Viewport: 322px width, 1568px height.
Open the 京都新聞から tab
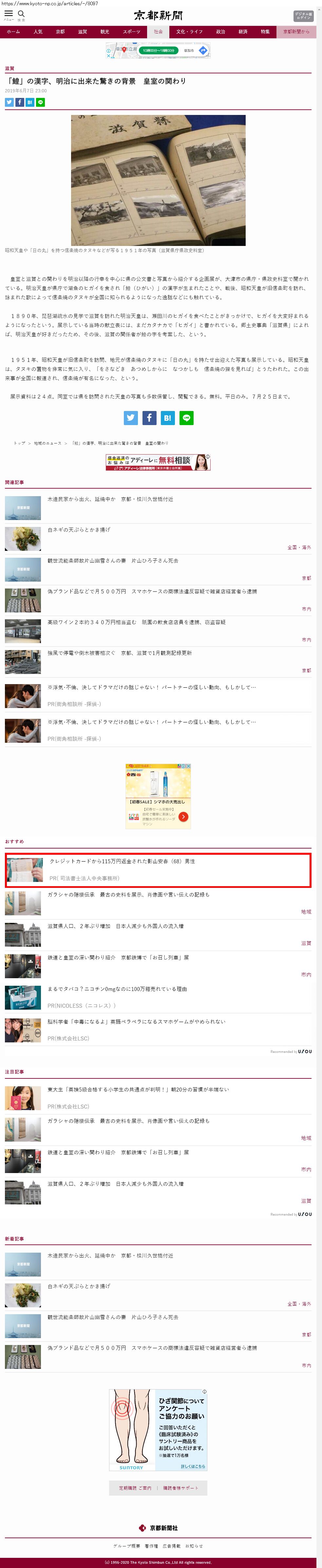(x=296, y=32)
